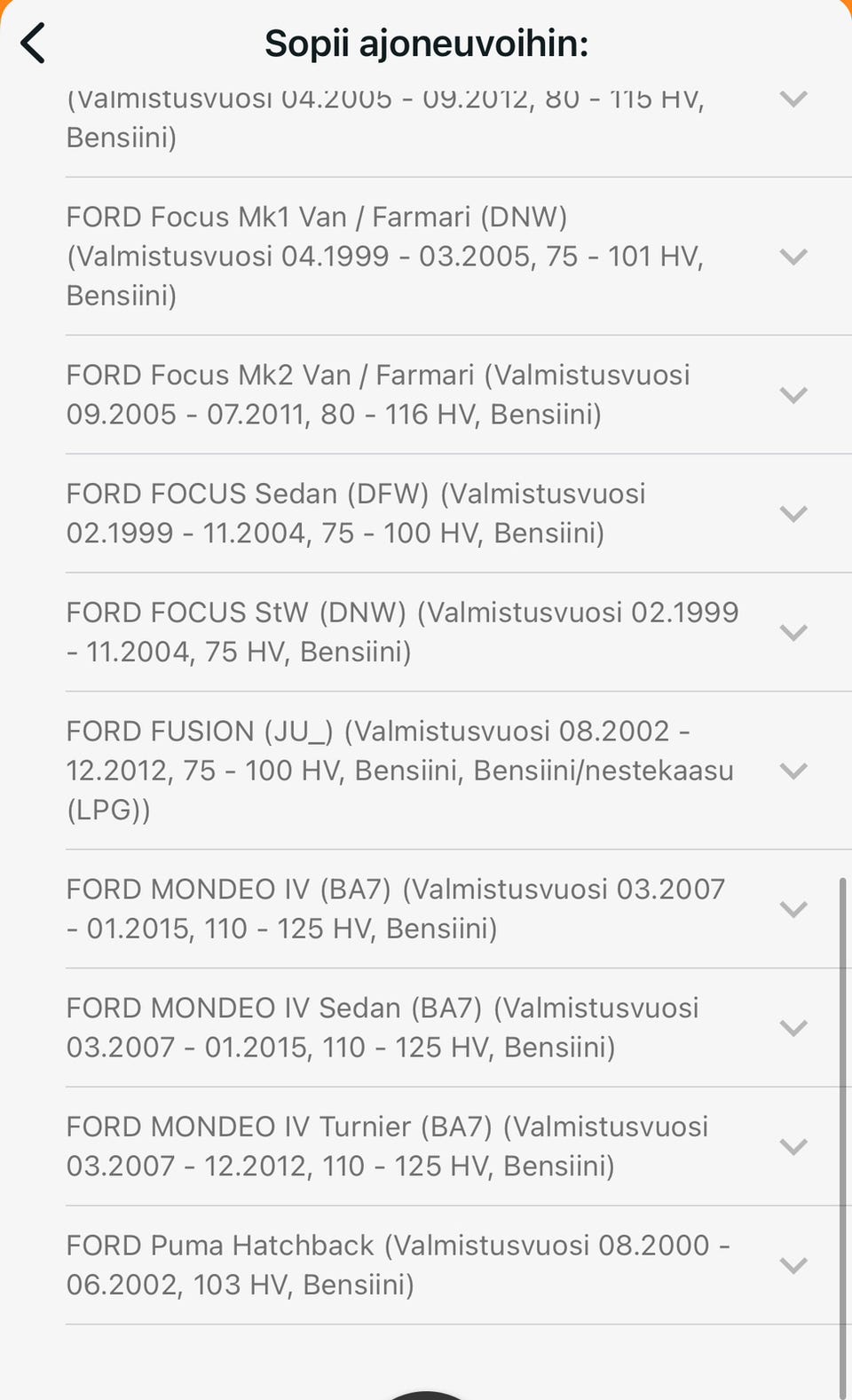
Task: Expand FORD MONDEO IV Sedan (BA7)
Action: tap(793, 1028)
